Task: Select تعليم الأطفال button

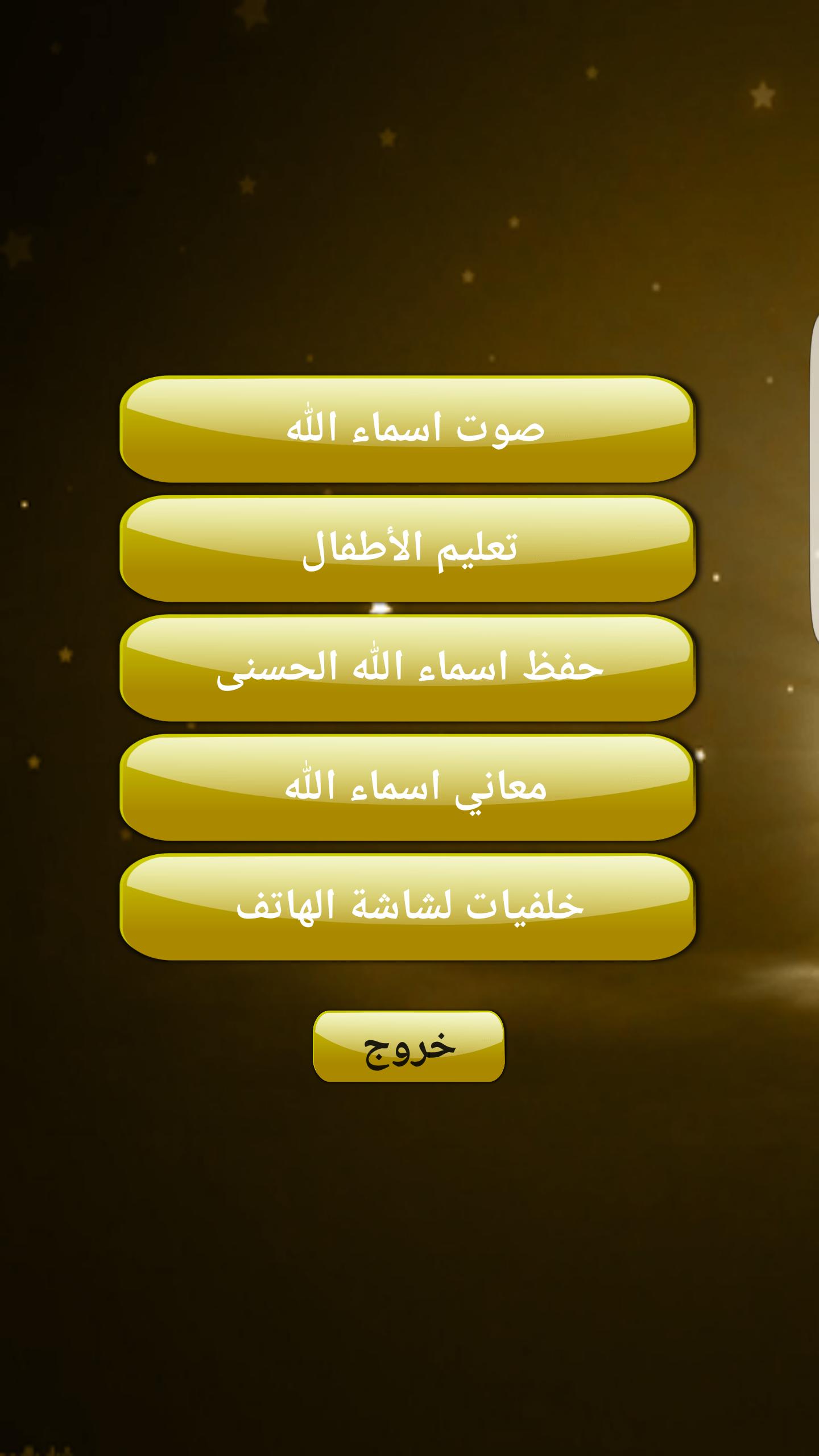Action: (408, 549)
